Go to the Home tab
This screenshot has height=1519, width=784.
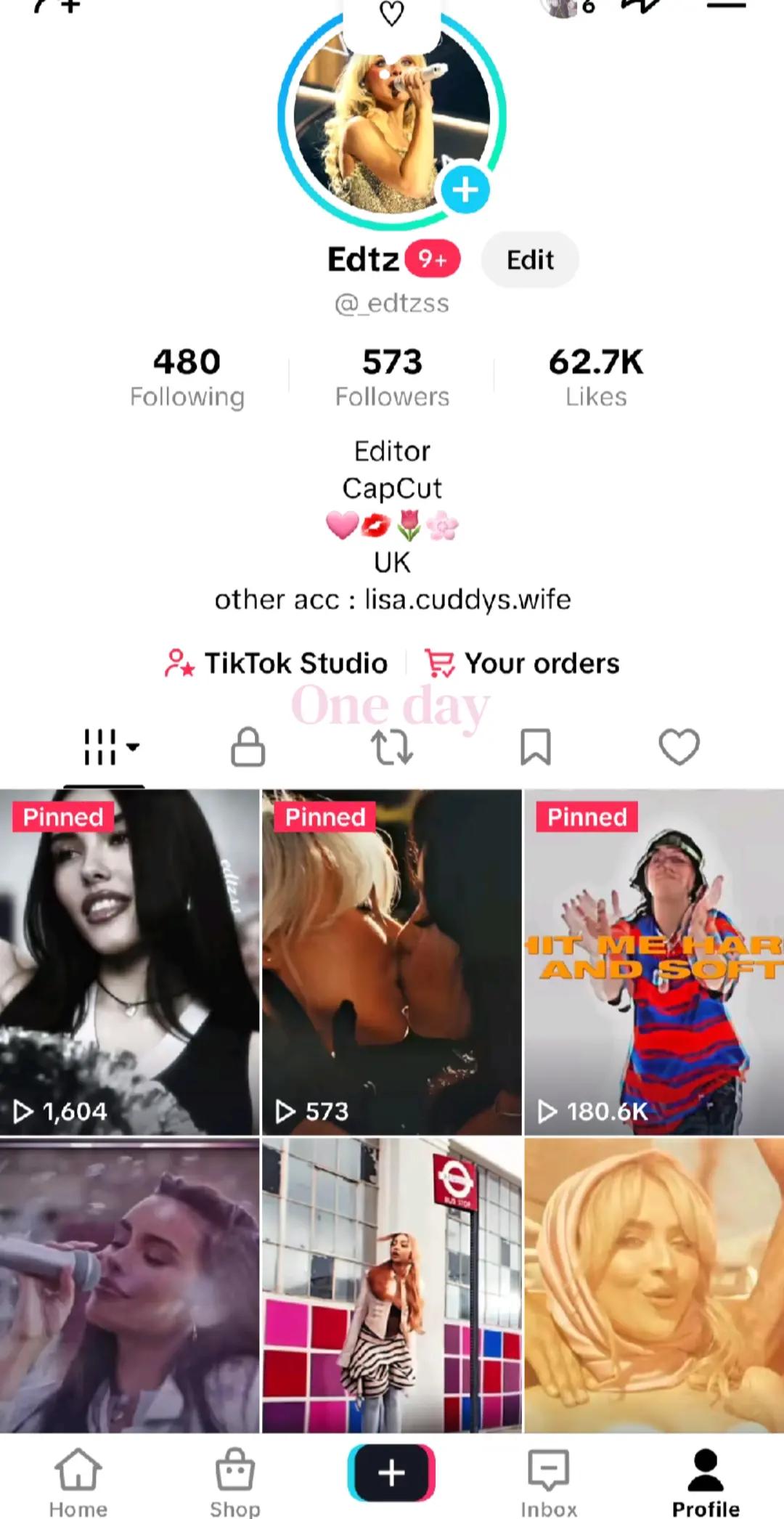[x=78, y=1482]
